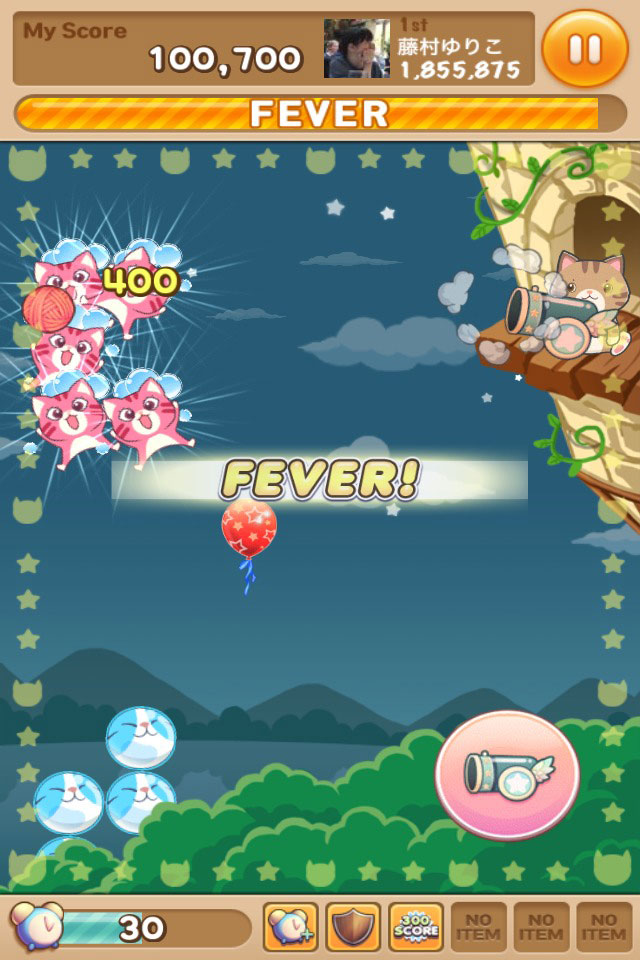Screen dimensions: 640x960
Task: Activate the shield item
Action: pyautogui.click(x=353, y=927)
